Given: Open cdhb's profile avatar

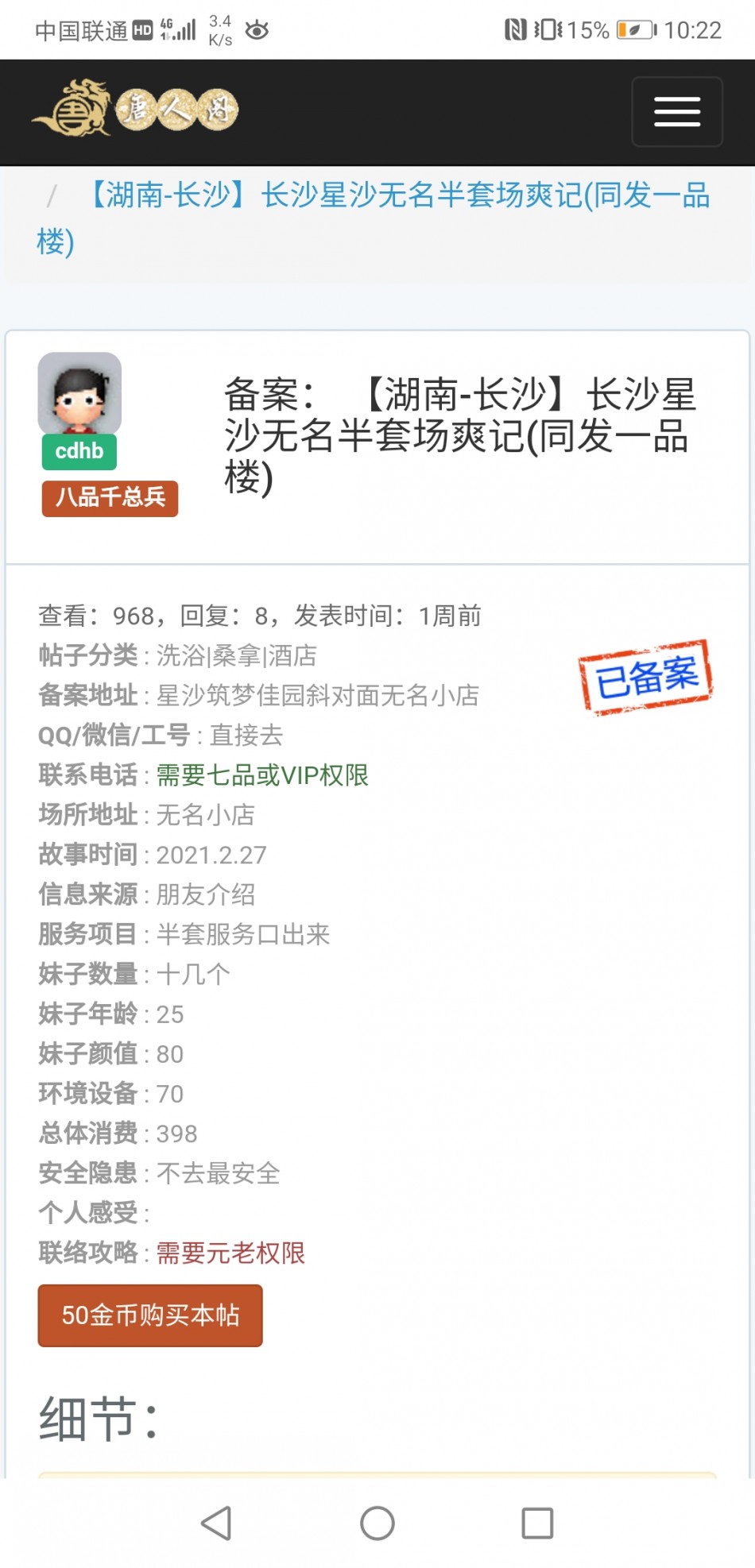Looking at the screenshot, I should 79,392.
